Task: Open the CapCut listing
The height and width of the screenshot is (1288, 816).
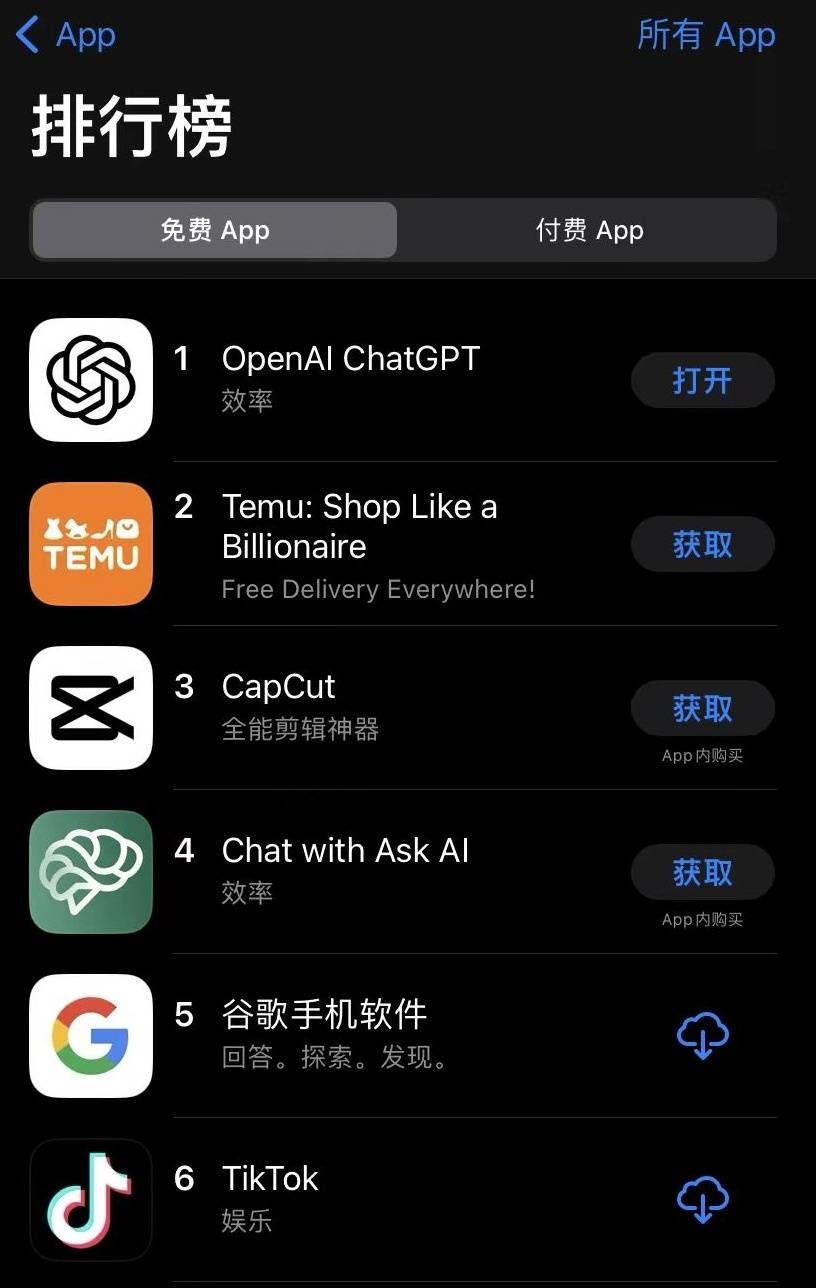Action: 280,688
